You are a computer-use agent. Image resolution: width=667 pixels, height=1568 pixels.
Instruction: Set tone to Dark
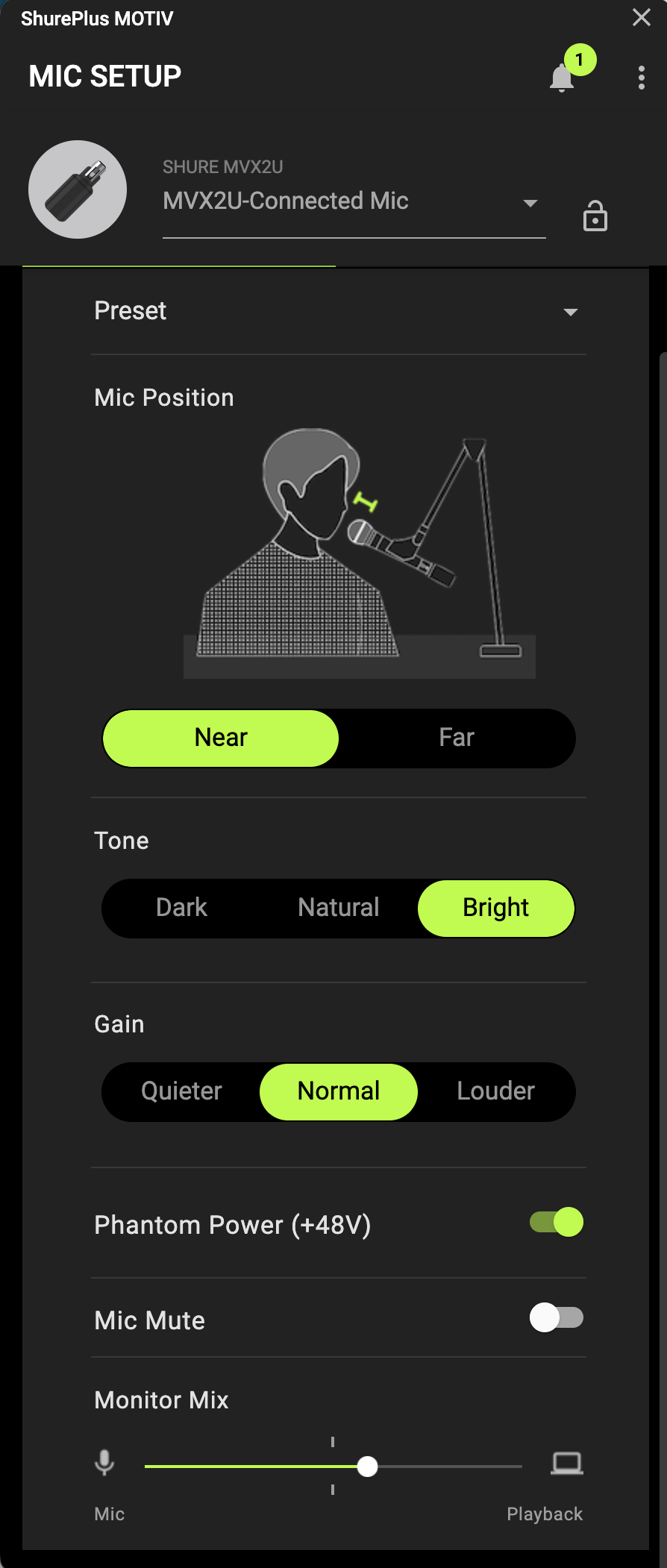point(181,908)
